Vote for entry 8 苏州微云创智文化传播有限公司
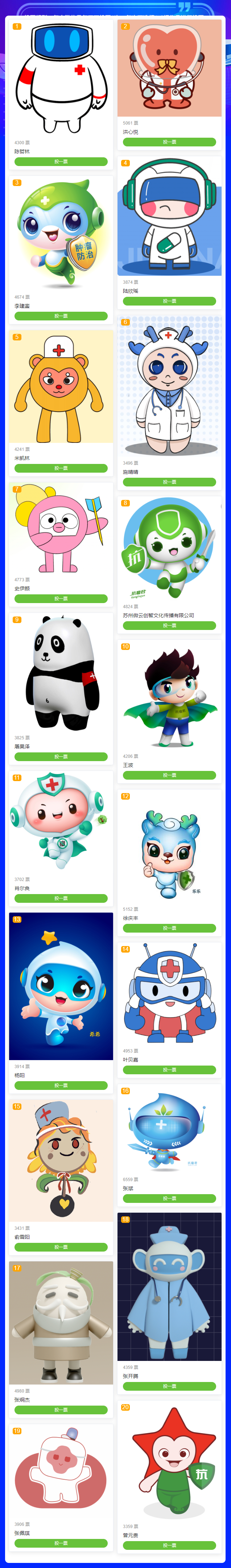The width and height of the screenshot is (231, 1568). point(169,625)
